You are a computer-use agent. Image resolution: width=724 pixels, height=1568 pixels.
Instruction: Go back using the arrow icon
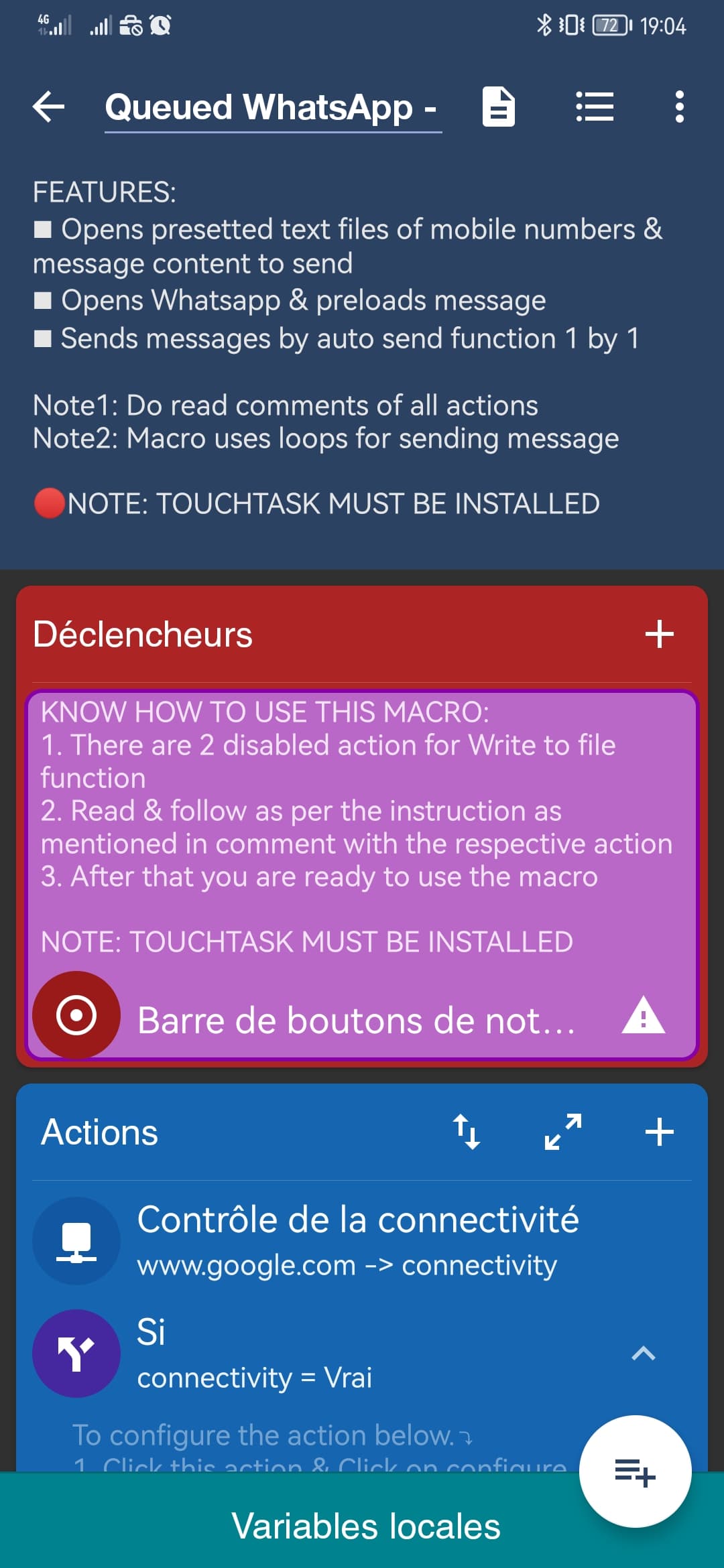click(x=49, y=107)
